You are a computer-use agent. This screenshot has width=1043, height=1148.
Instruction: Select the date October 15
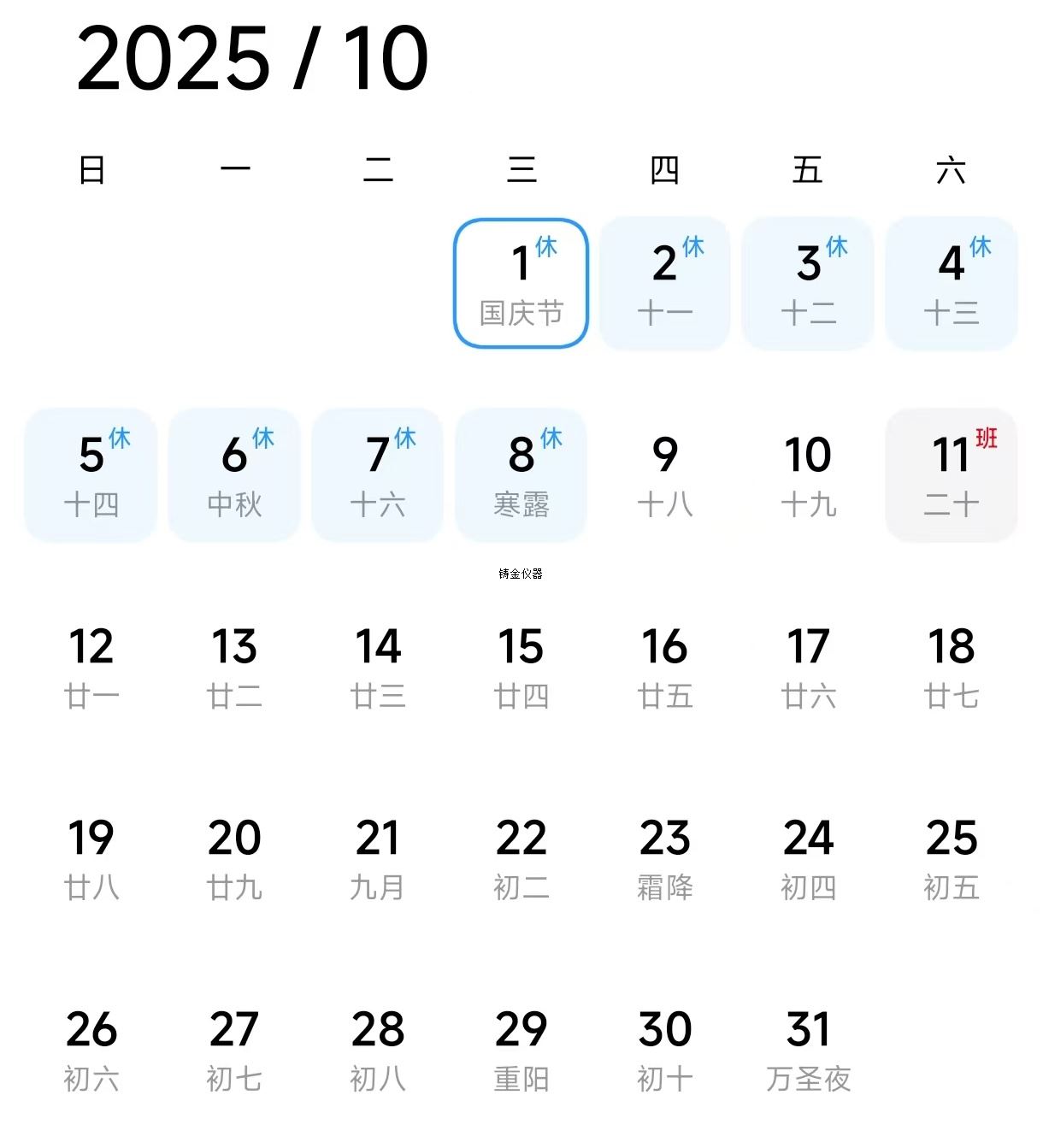coord(521,667)
